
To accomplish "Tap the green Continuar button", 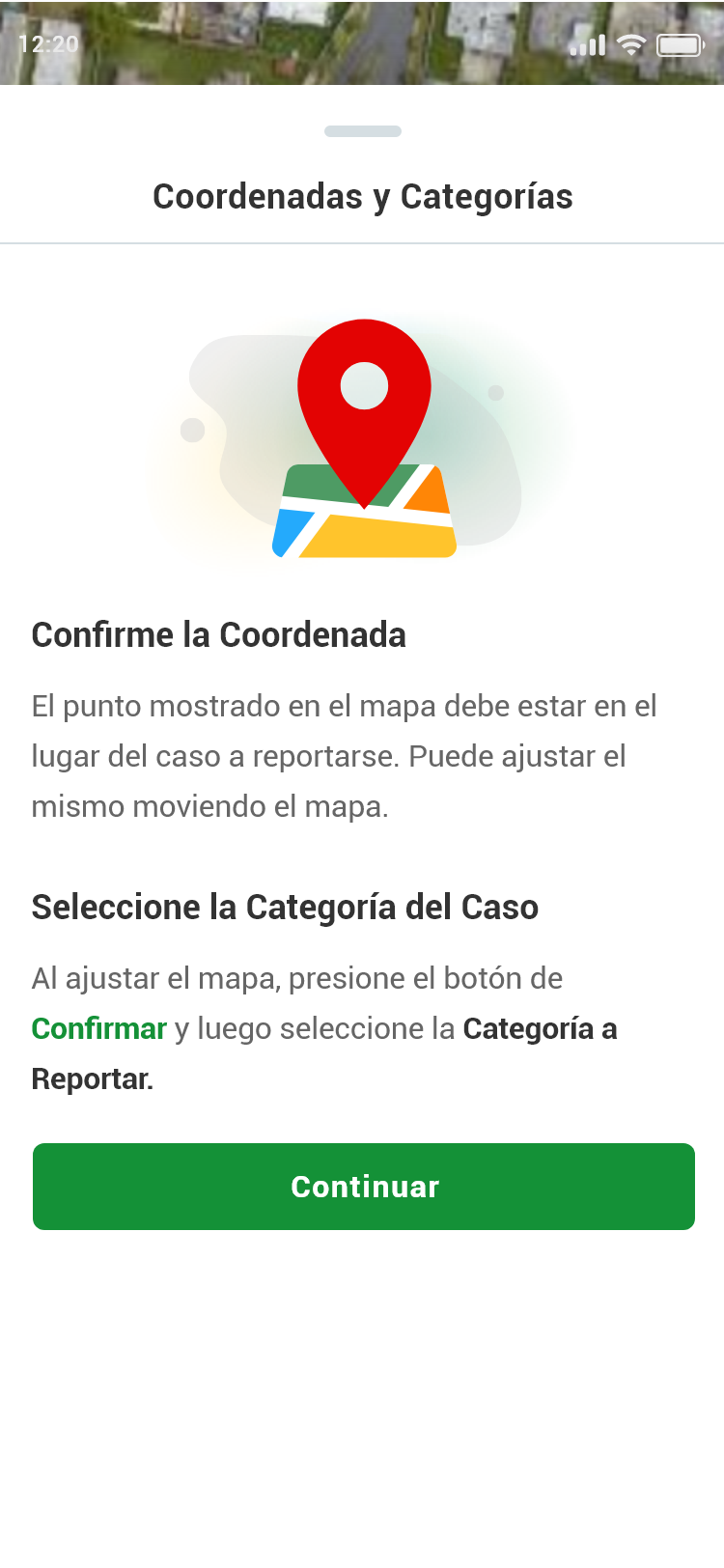I will point(364,1186).
